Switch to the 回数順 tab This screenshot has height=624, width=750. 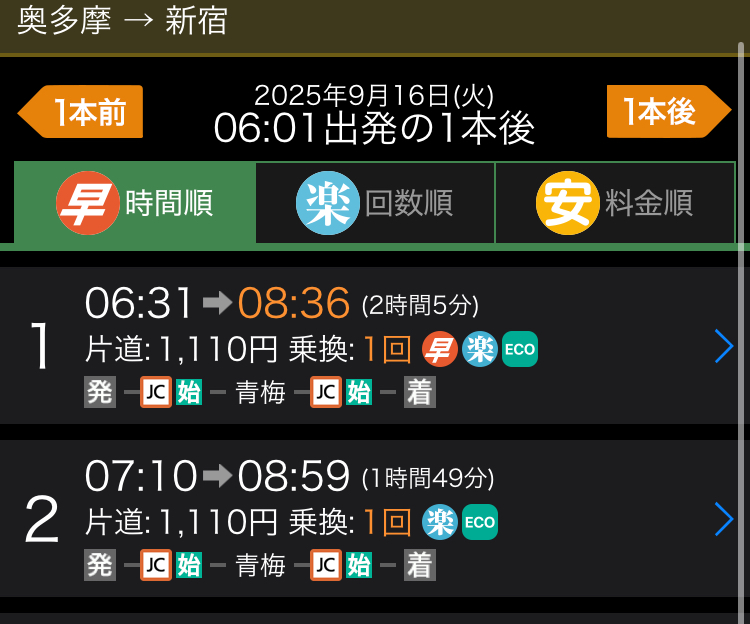[375, 203]
